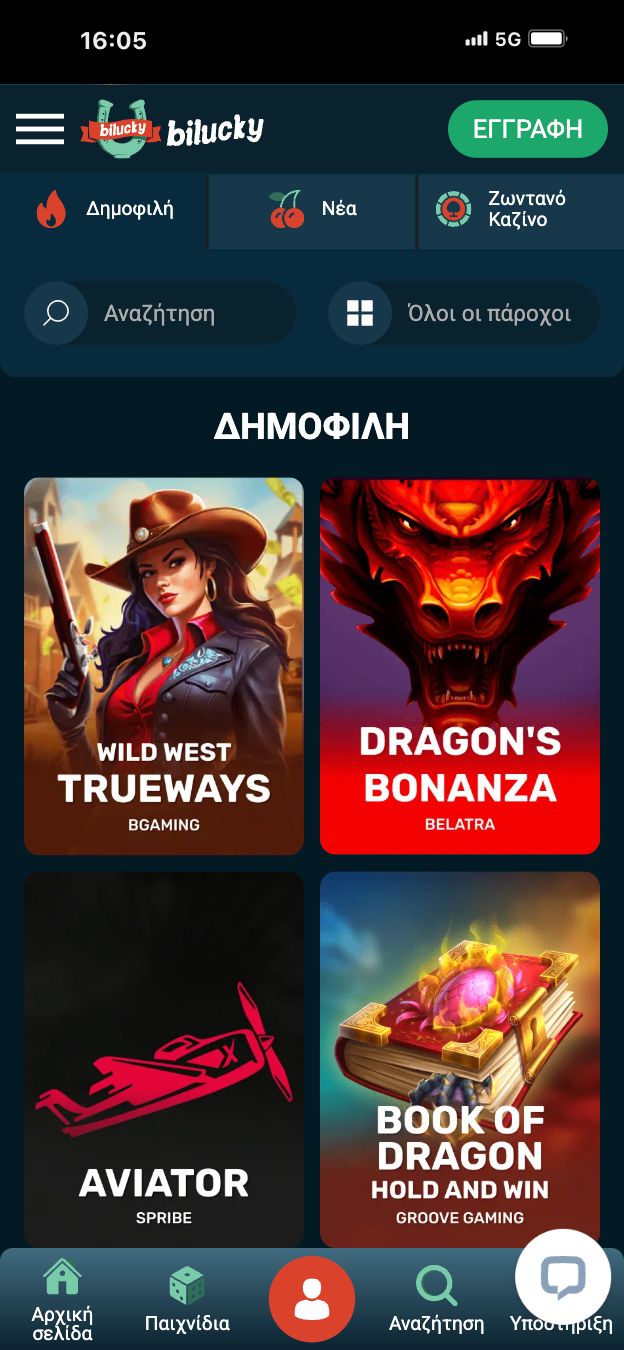Launch the Dragon's Bonanza game
624x1350 pixels.
point(460,666)
